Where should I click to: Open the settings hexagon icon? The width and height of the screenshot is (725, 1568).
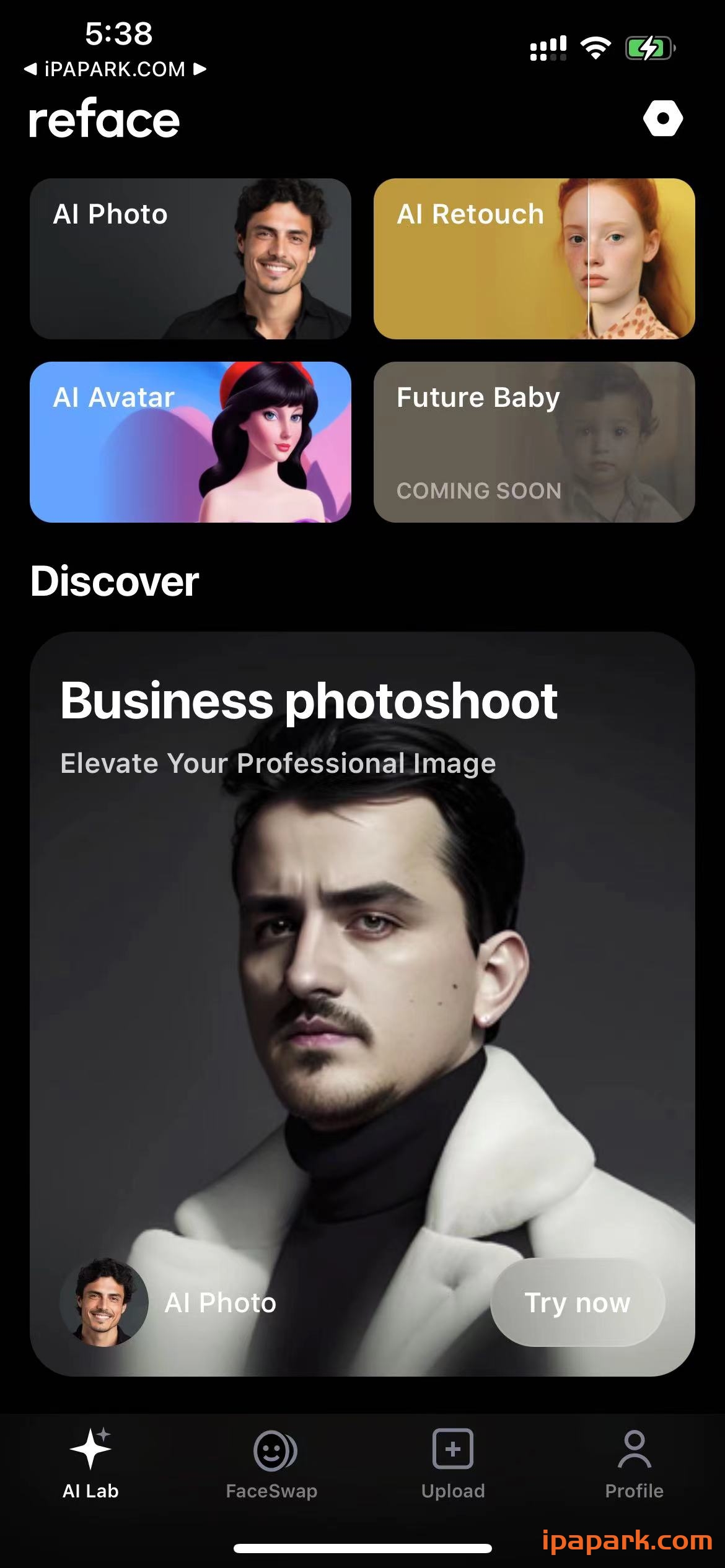point(662,118)
